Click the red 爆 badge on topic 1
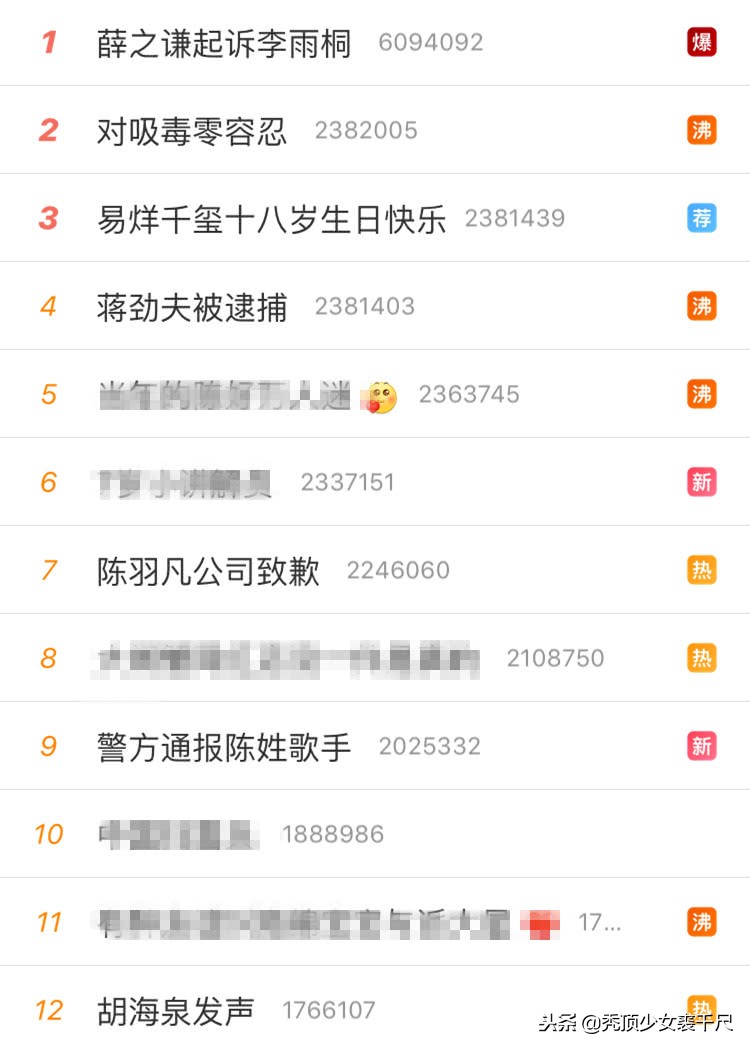This screenshot has width=750, height=1049. 702,42
